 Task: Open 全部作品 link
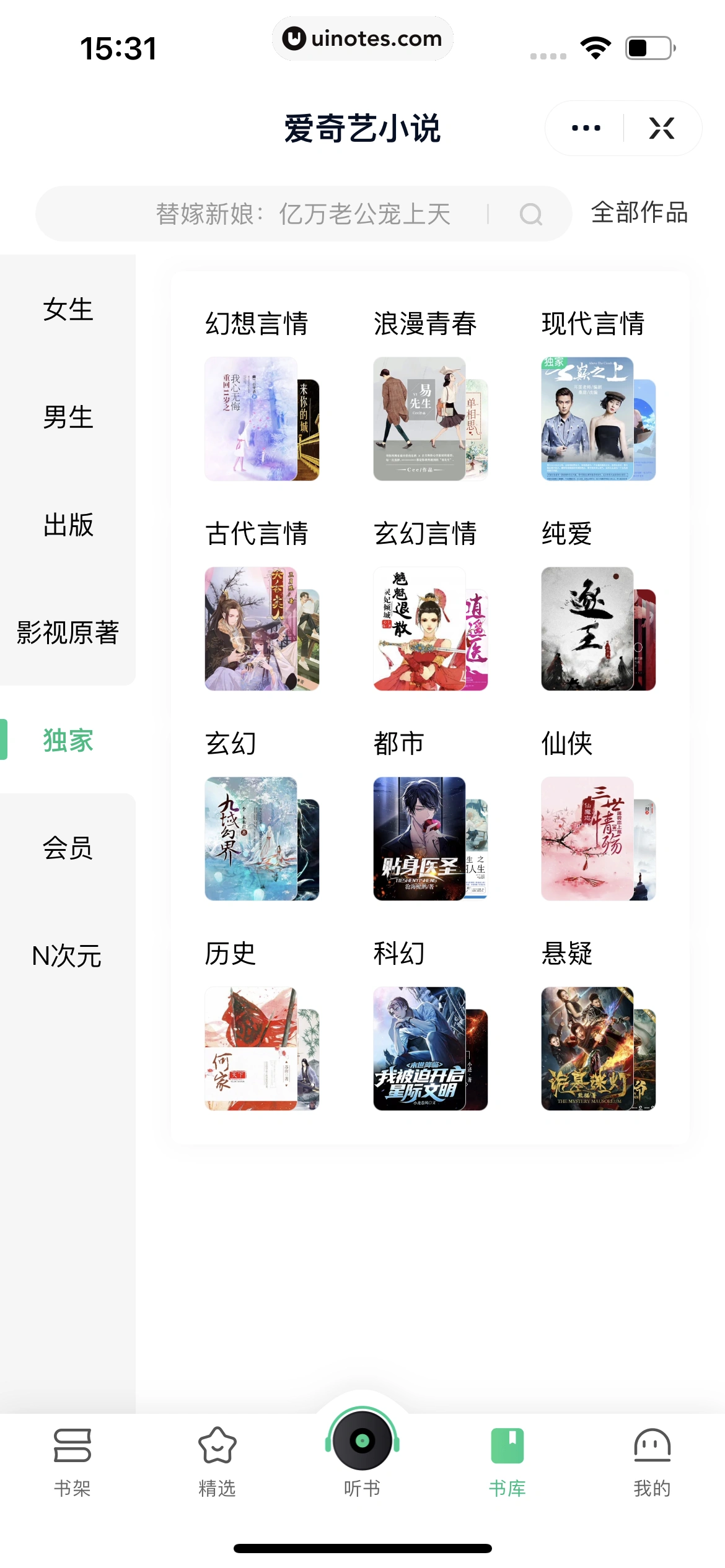pos(639,214)
